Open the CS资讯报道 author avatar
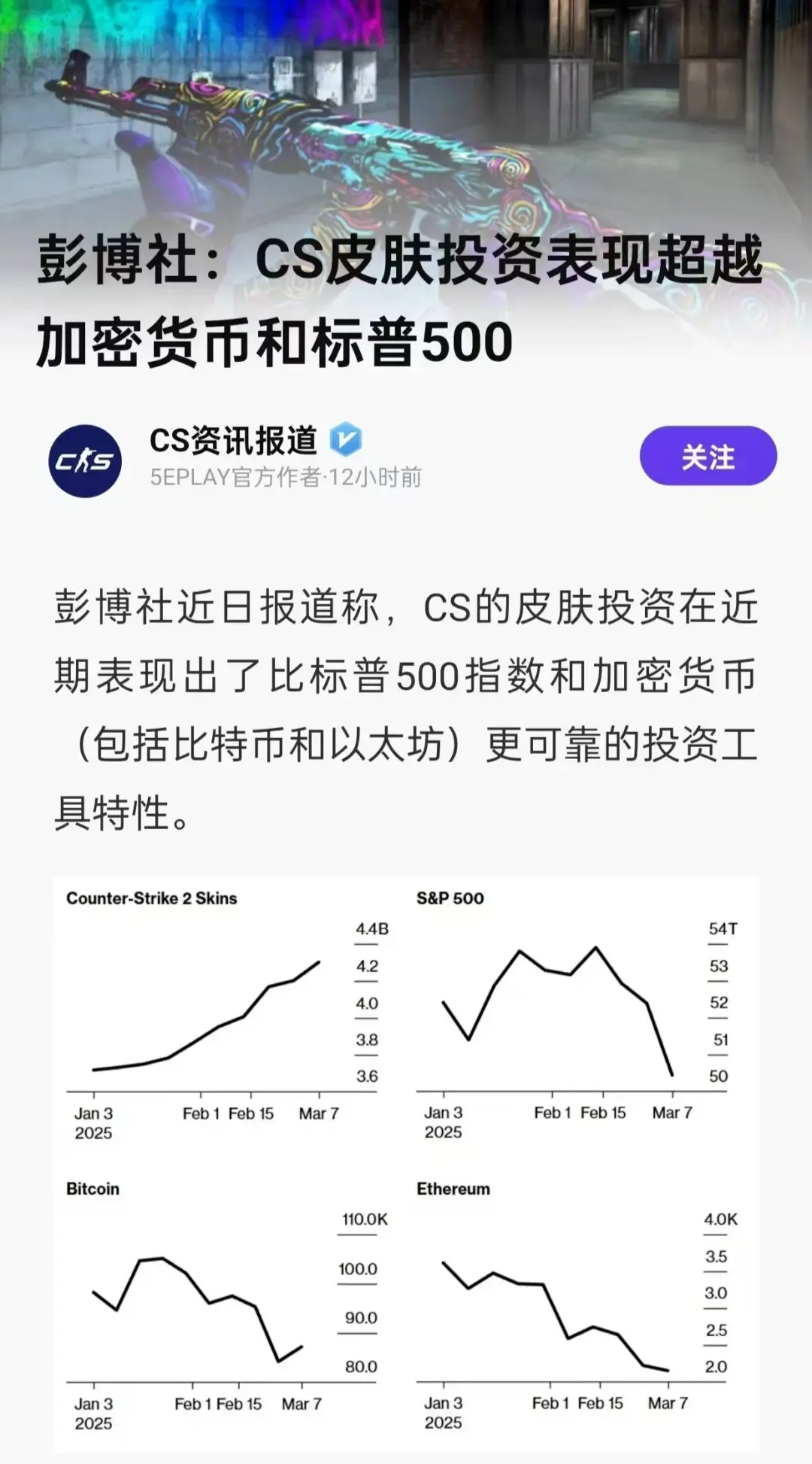Image resolution: width=812 pixels, height=1464 pixels. pos(85,460)
